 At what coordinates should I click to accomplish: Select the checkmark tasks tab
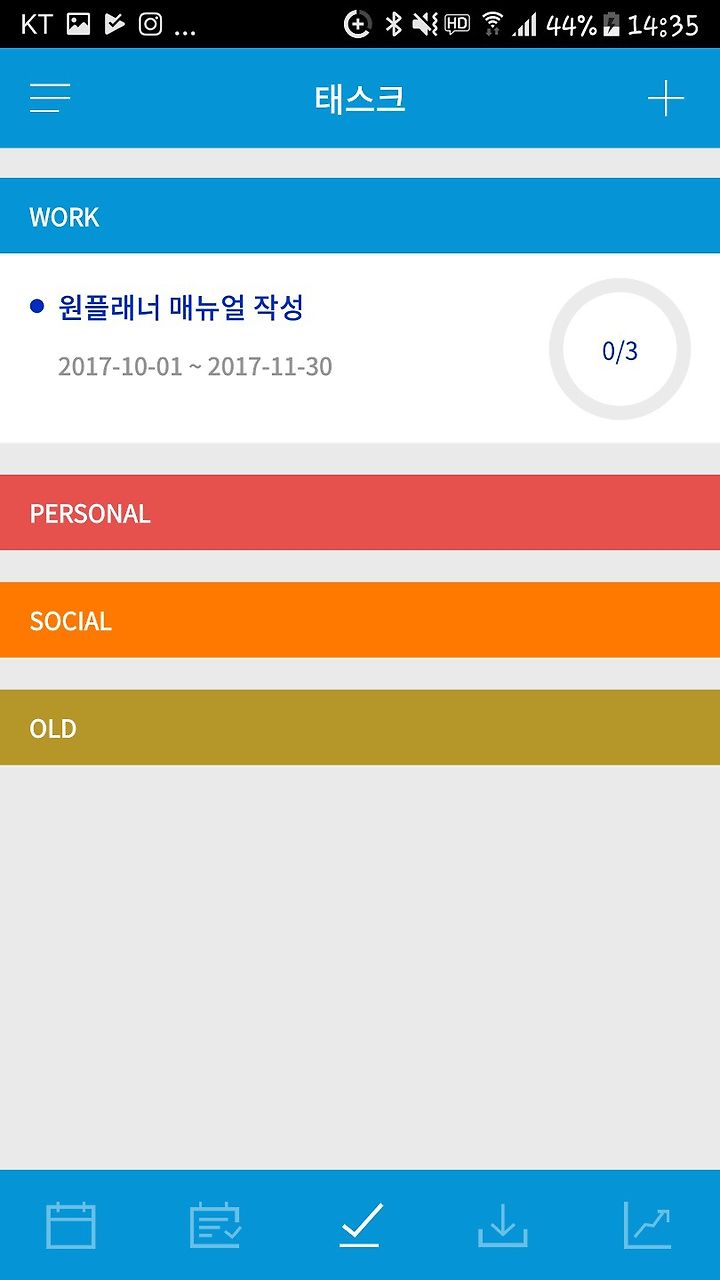(360, 1225)
